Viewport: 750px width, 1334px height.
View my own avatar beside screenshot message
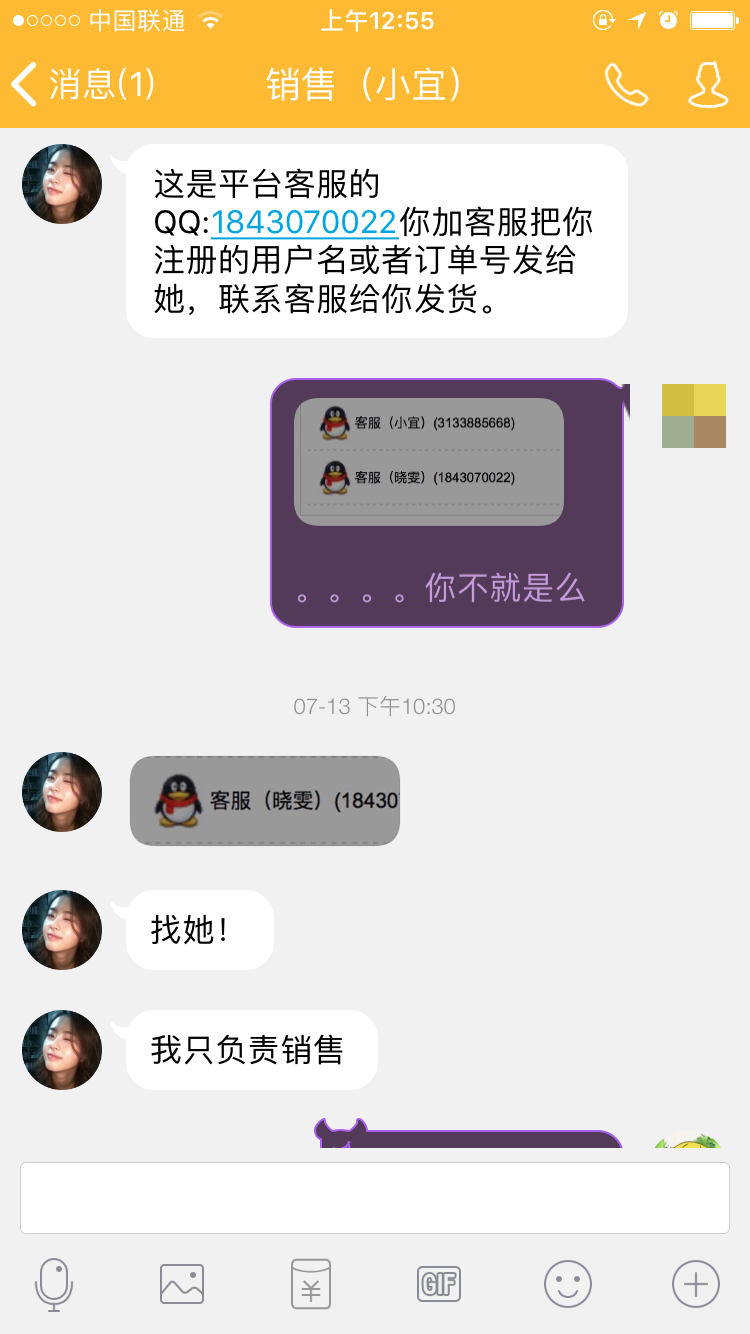694,416
